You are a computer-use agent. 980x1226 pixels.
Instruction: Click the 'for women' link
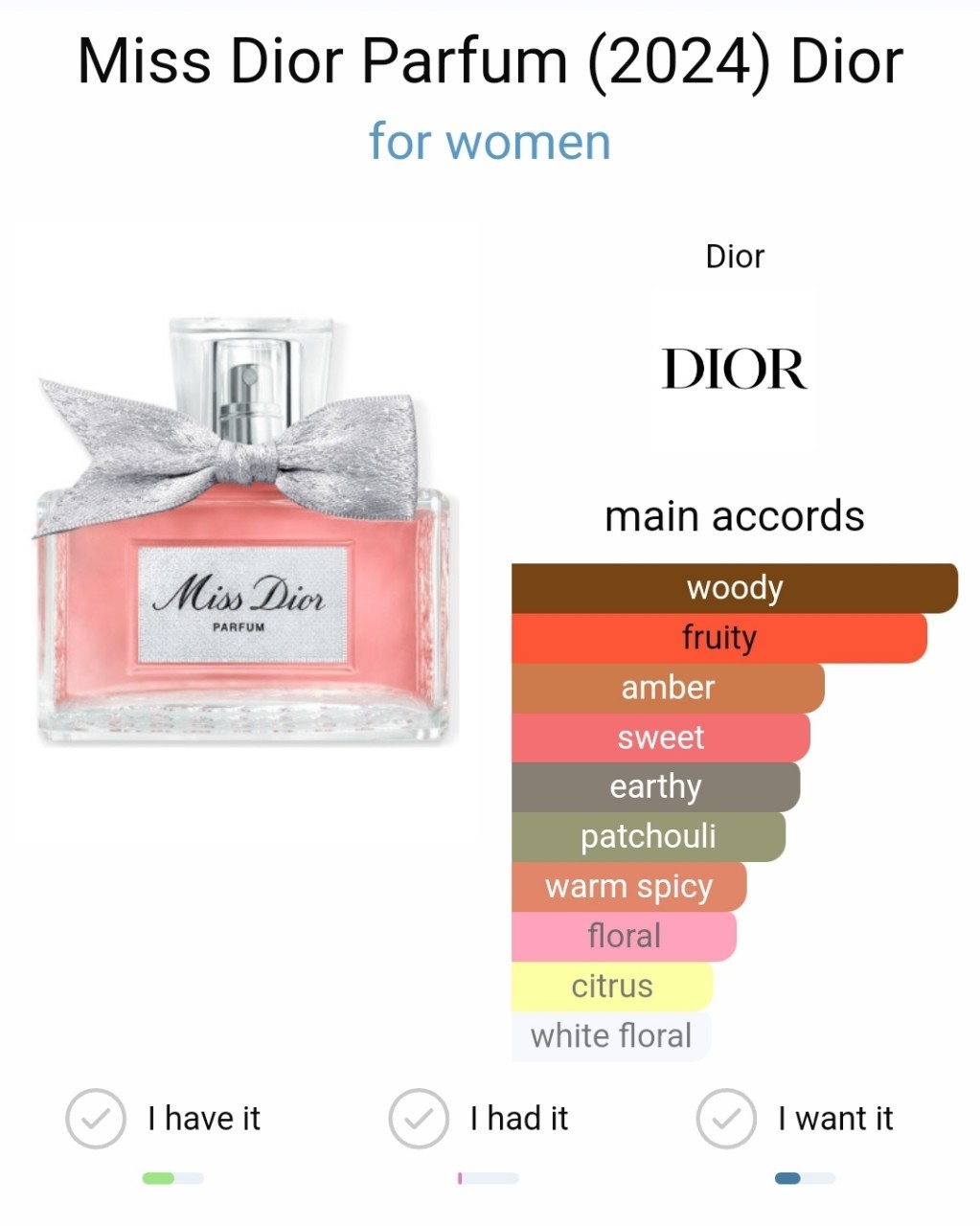[490, 141]
